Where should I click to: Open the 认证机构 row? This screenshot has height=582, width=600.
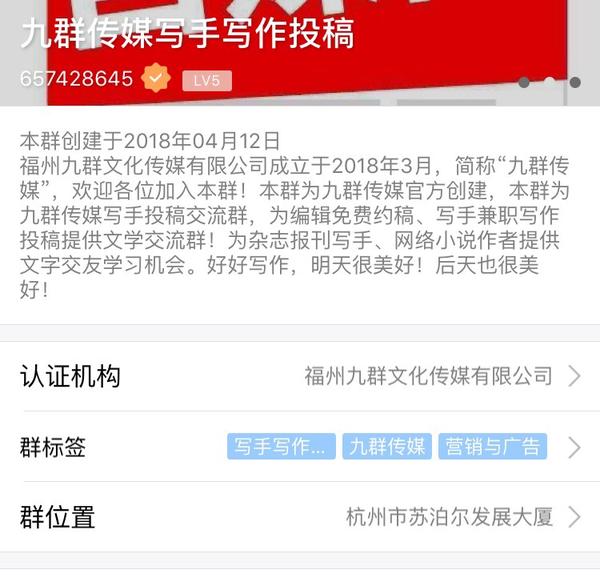coord(300,376)
